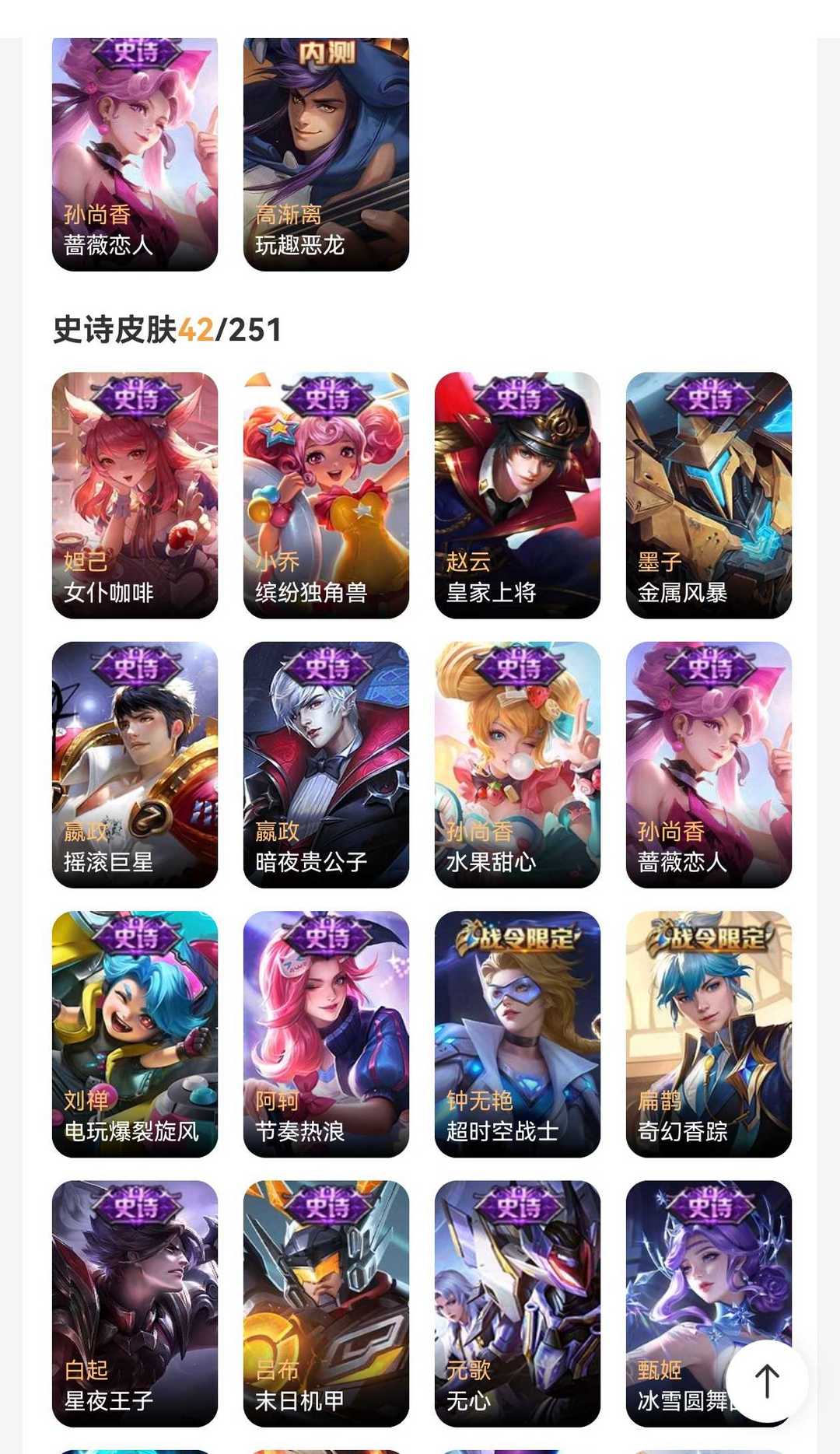Open 孙尚香 水果甜心 skin card

[517, 764]
